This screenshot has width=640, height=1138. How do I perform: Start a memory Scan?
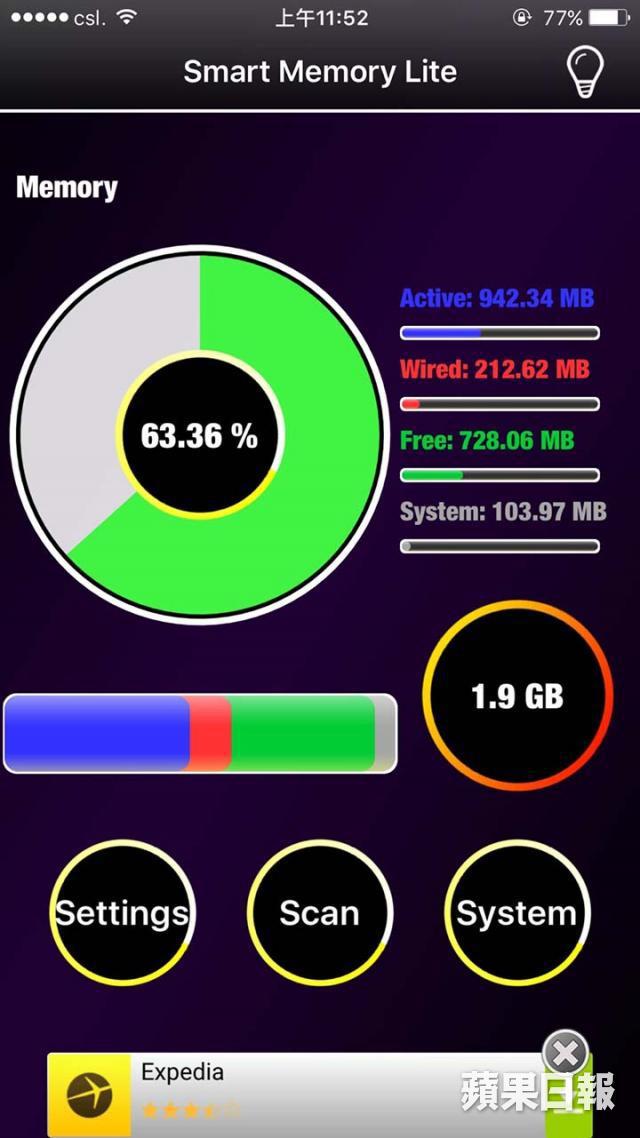tap(319, 912)
